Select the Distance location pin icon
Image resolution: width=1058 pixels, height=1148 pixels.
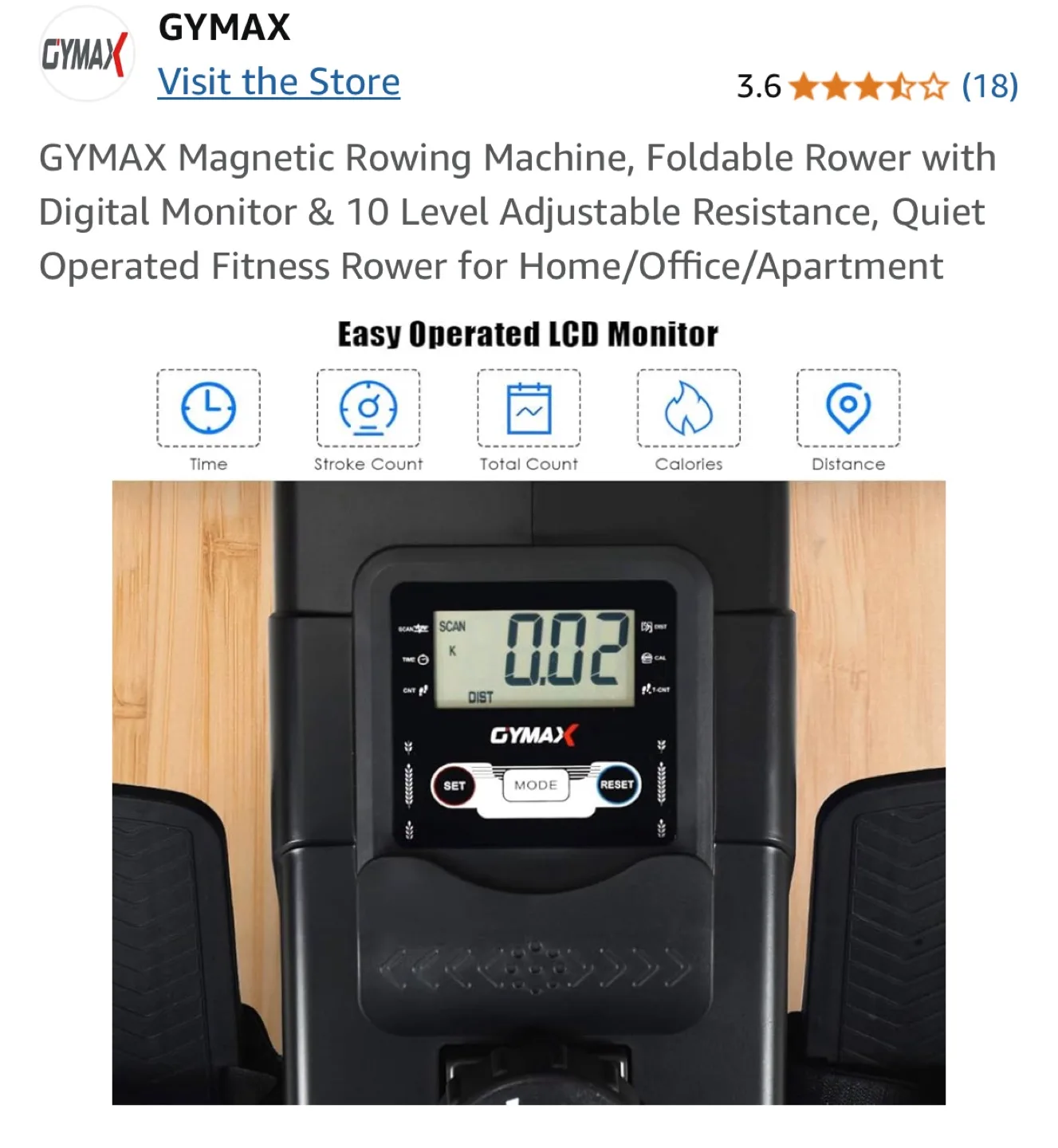coord(848,407)
